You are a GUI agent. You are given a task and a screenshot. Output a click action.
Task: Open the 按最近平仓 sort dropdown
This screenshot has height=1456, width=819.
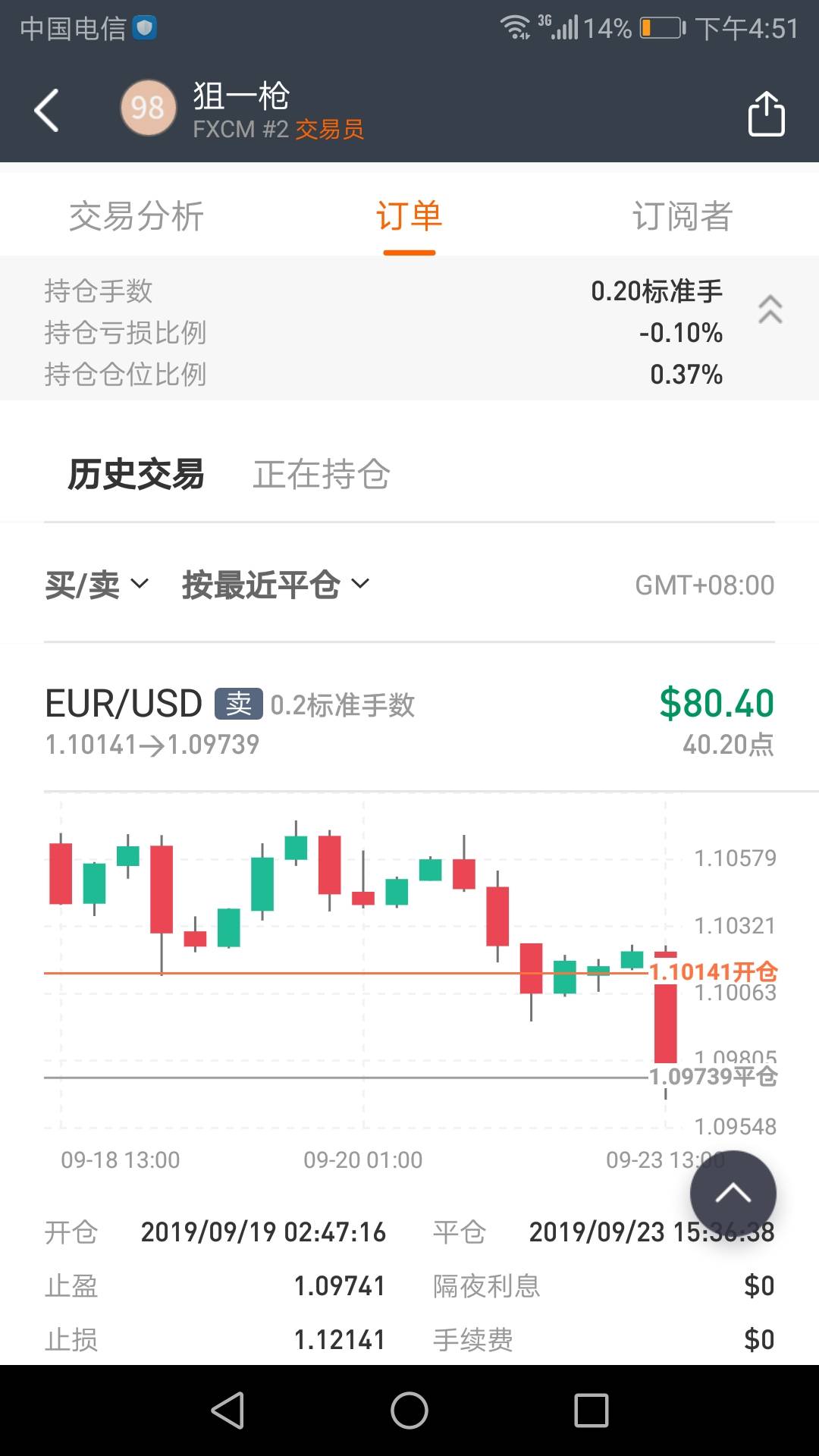click(276, 585)
